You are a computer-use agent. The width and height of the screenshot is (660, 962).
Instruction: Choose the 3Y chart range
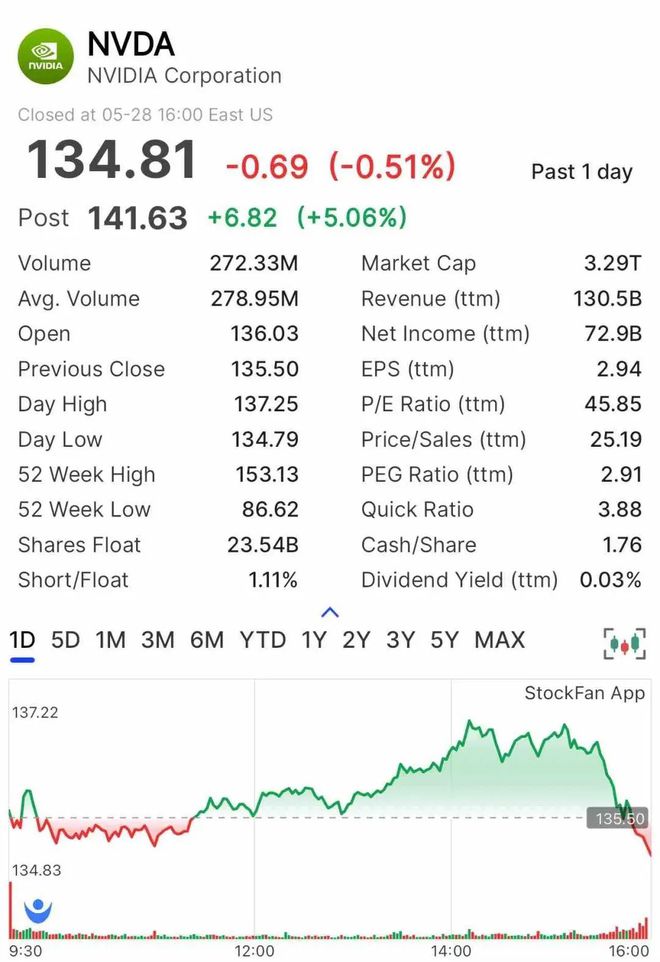[400, 640]
